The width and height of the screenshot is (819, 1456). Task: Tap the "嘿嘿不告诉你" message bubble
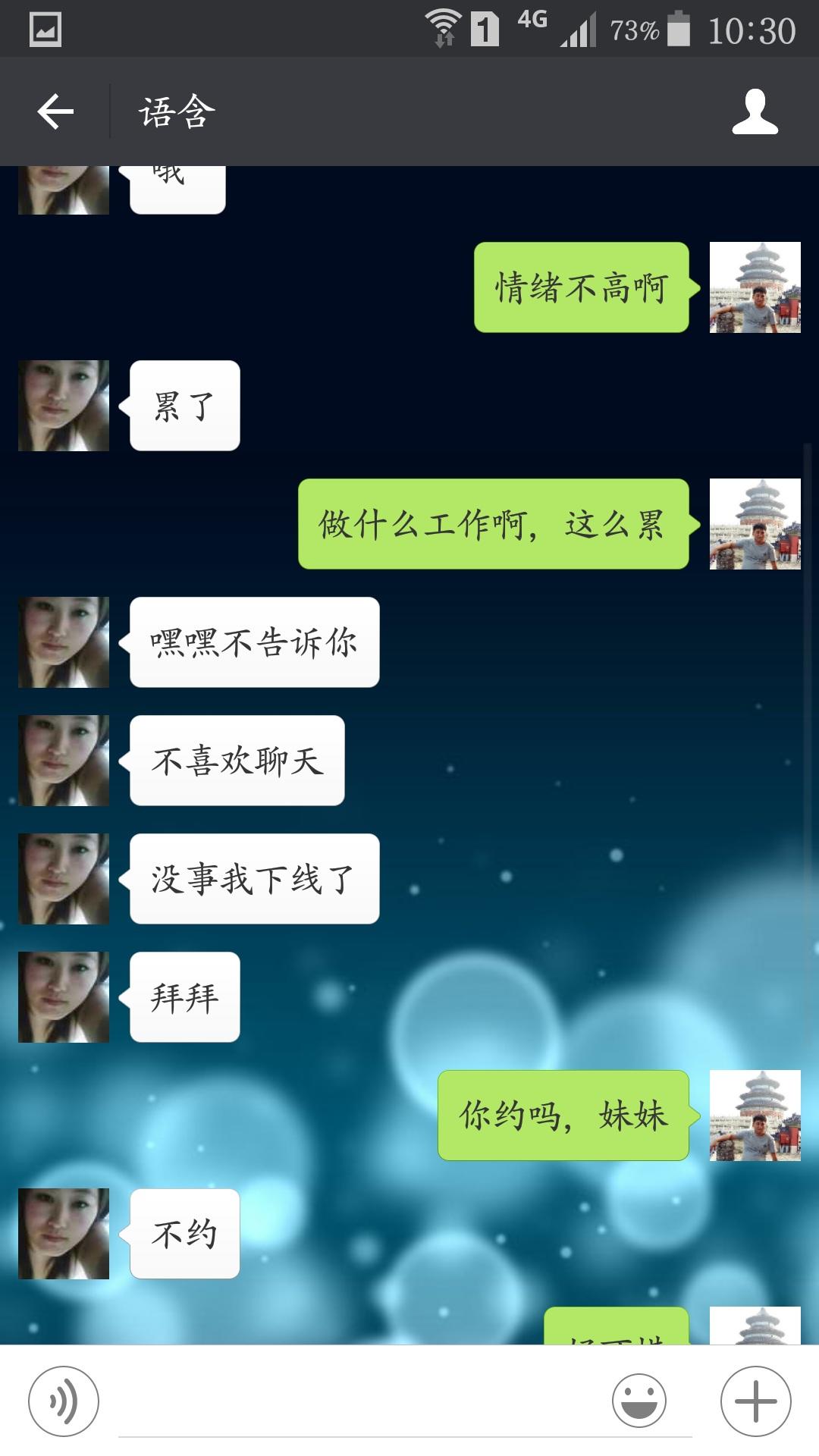[x=253, y=641]
